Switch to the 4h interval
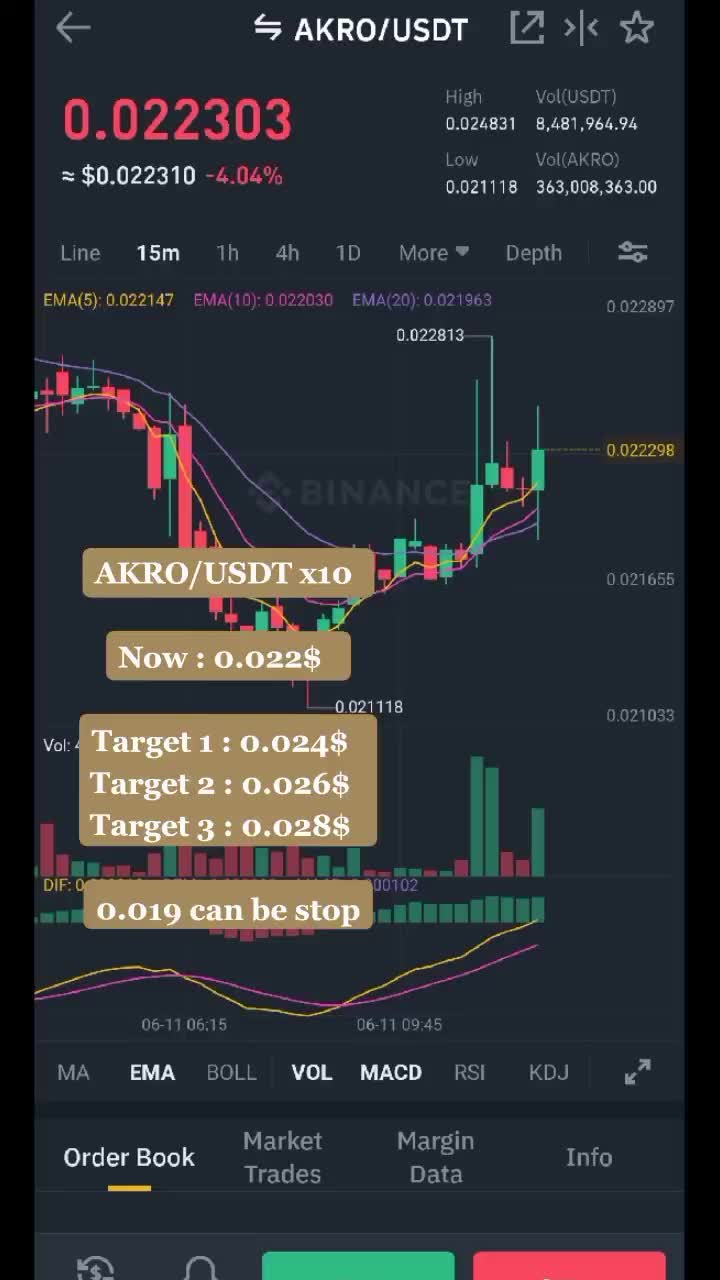The height and width of the screenshot is (1280, 720). tap(287, 253)
